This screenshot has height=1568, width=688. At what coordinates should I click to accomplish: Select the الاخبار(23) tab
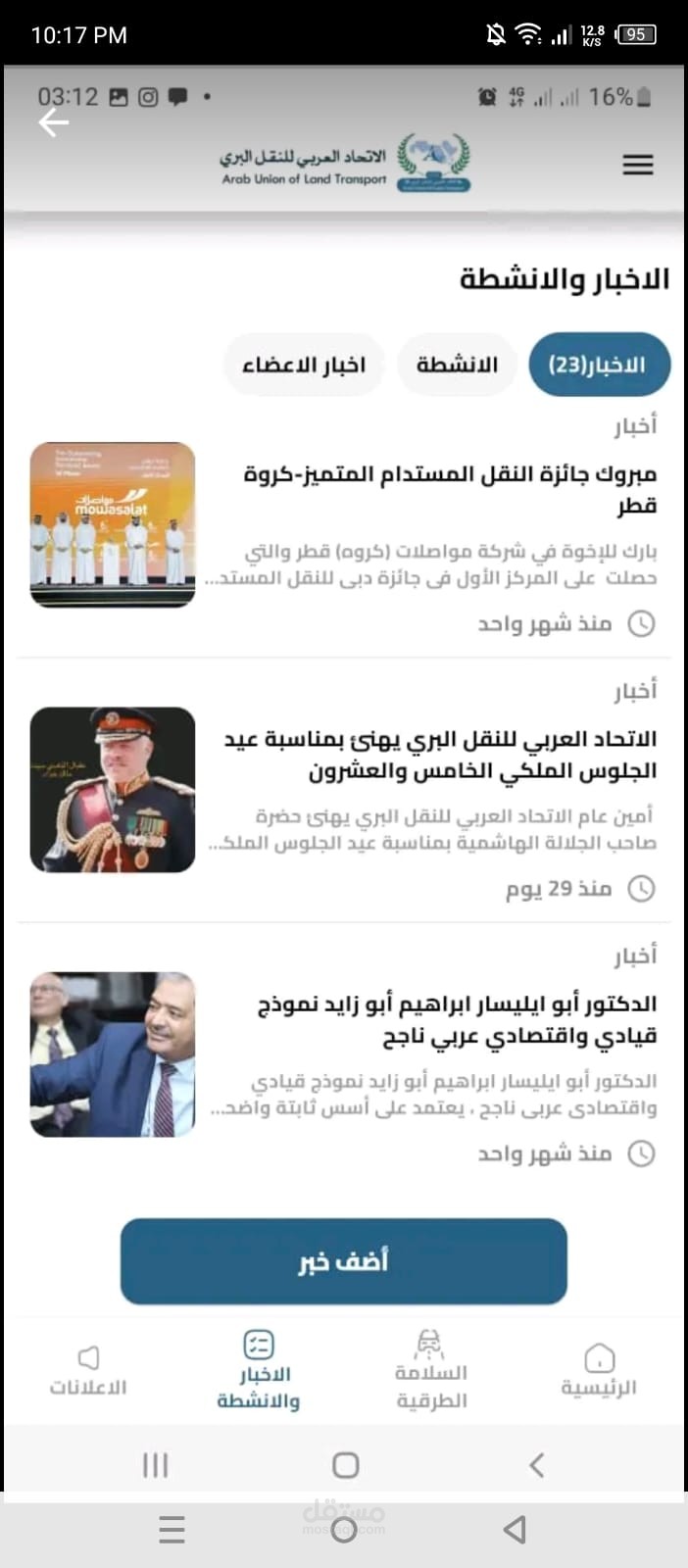pyautogui.click(x=600, y=365)
